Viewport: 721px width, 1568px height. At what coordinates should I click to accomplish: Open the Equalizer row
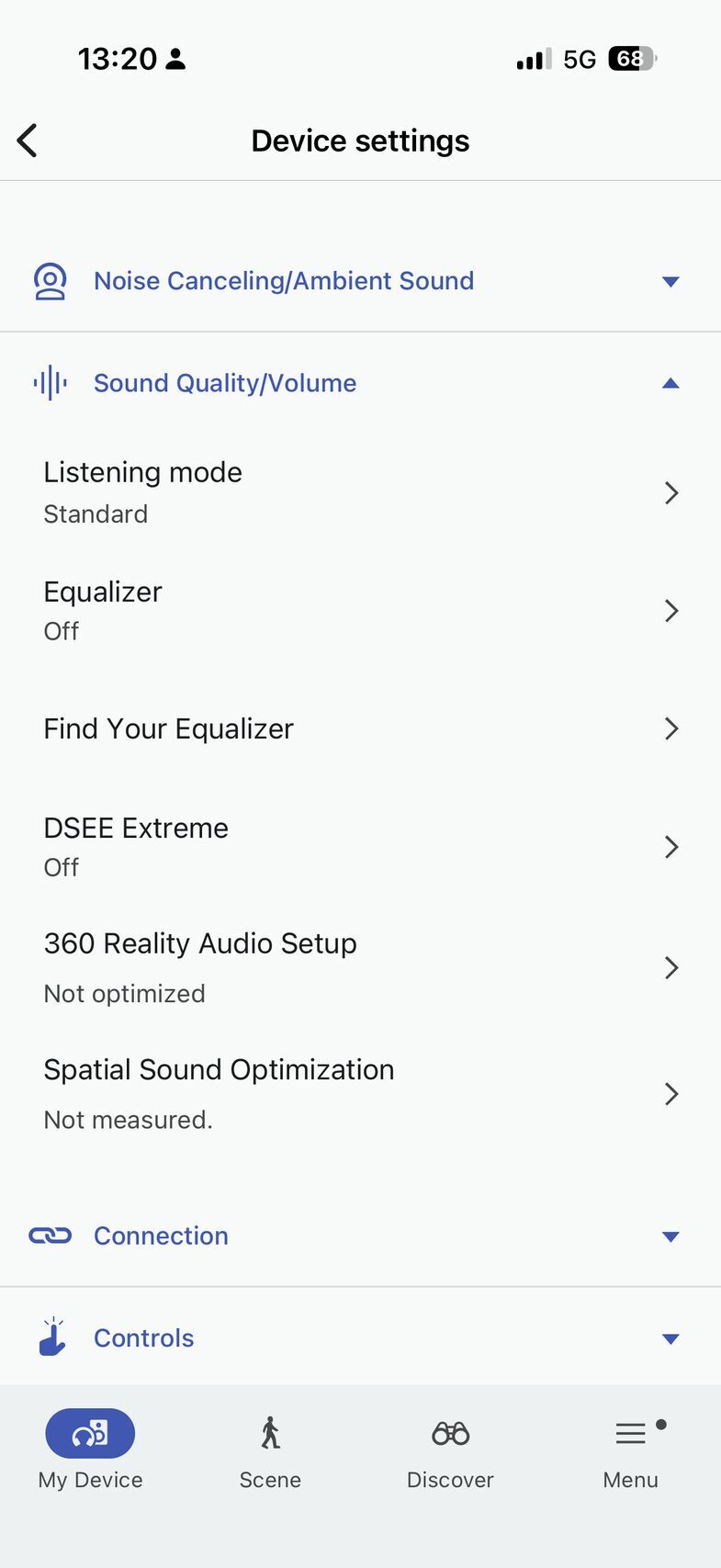tap(358, 611)
